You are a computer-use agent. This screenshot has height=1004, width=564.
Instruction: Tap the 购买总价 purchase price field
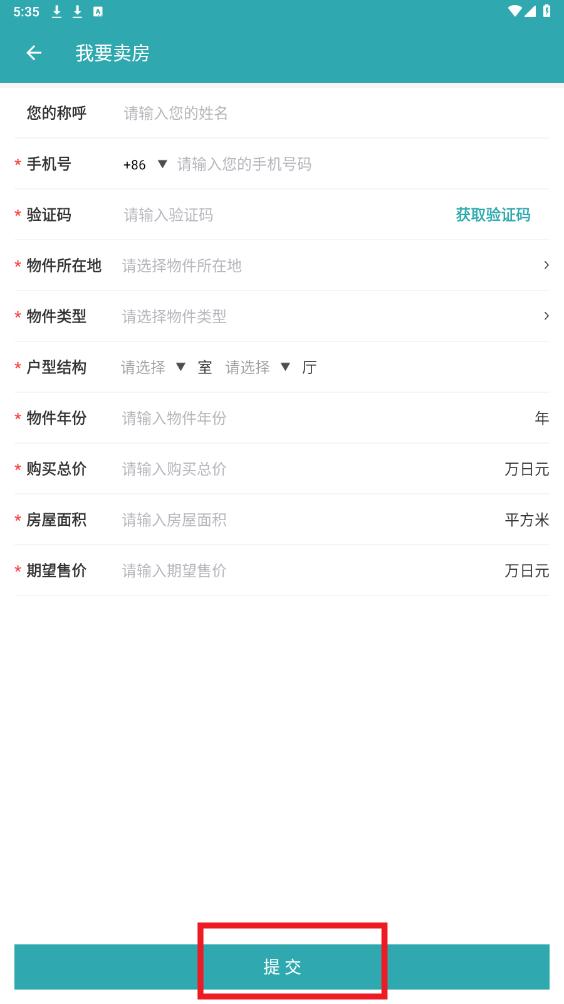309,469
